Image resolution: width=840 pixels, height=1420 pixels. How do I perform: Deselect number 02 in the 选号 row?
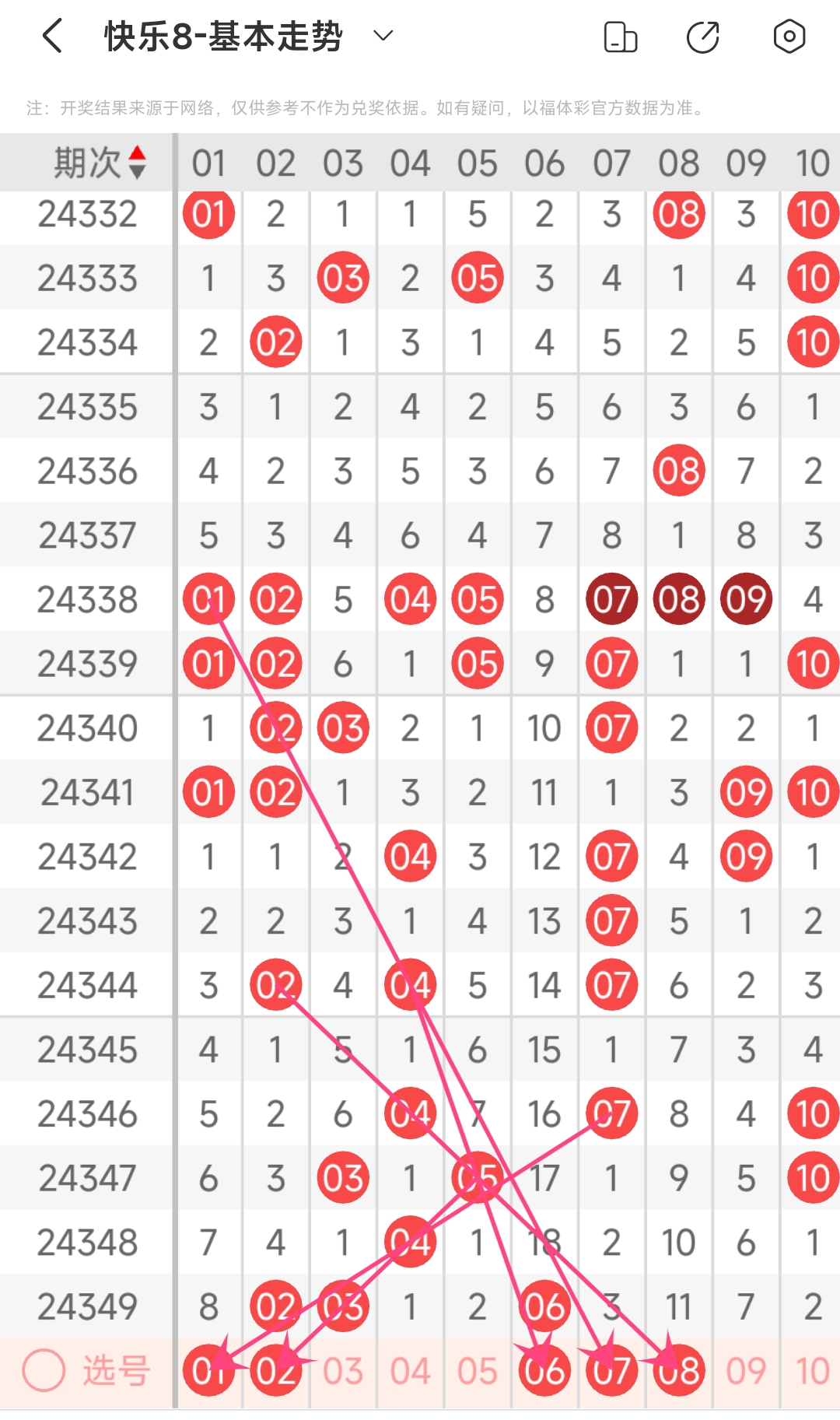click(275, 1371)
